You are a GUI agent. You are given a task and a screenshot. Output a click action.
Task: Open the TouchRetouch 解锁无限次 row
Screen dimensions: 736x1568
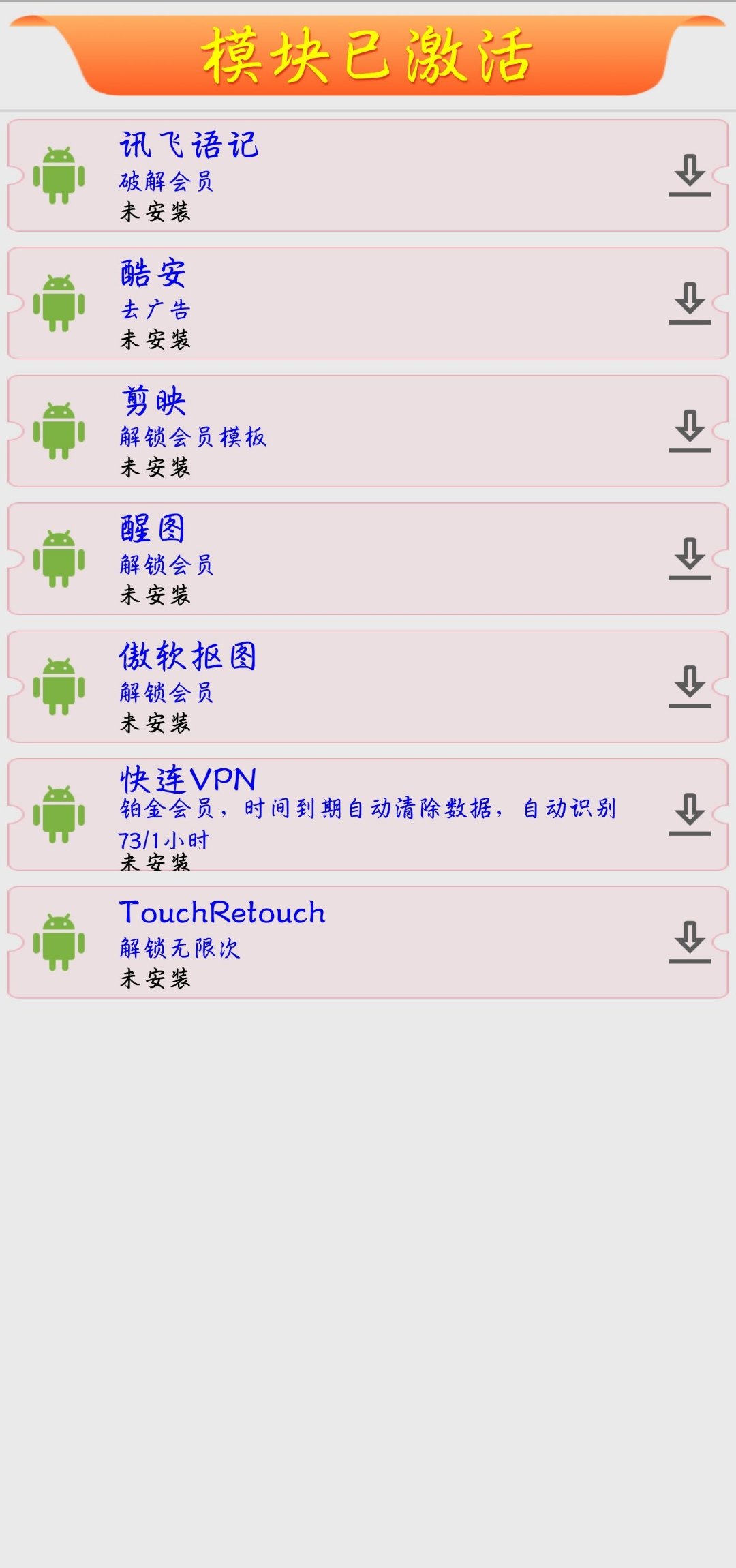341,943
